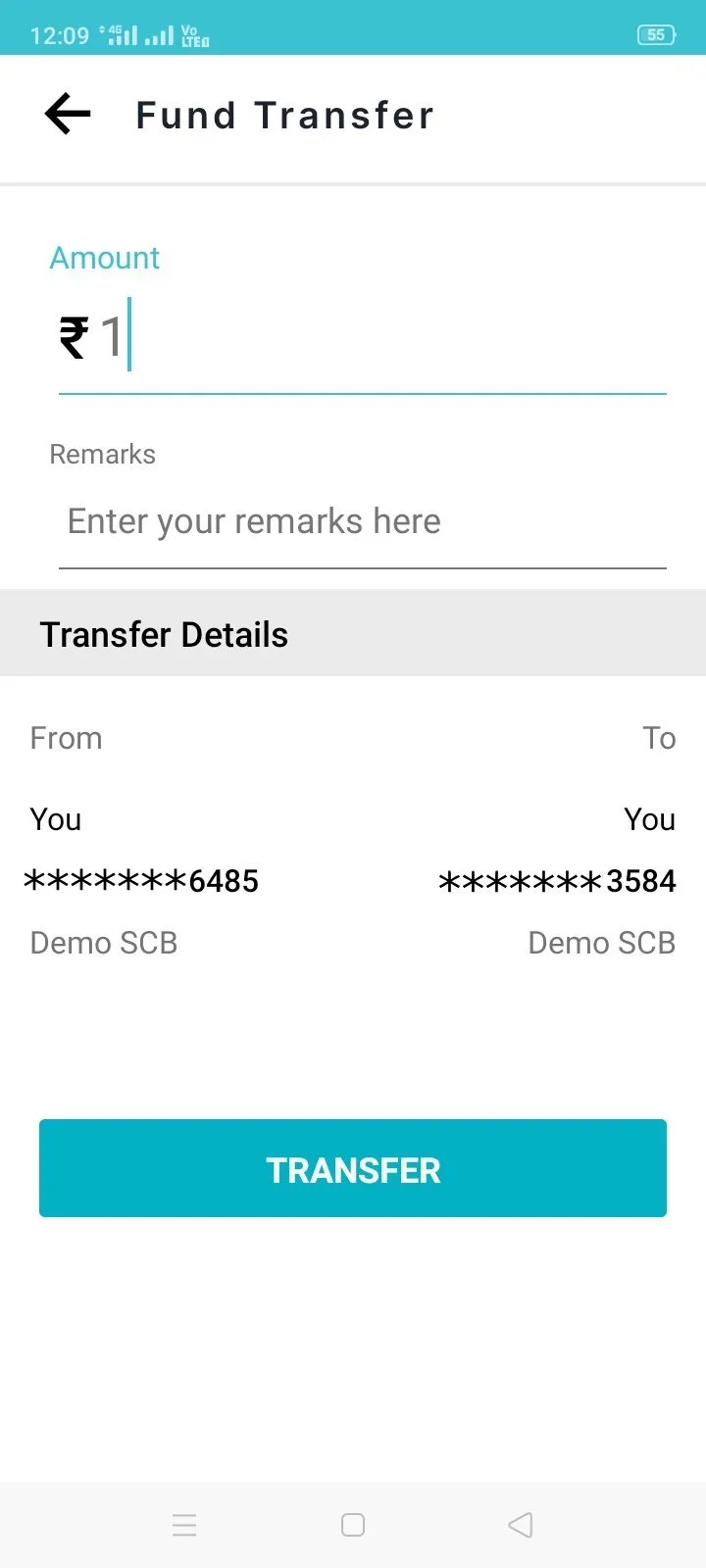The image size is (706, 1568).
Task: Tap the Demo SCB label under To
Action: point(601,942)
